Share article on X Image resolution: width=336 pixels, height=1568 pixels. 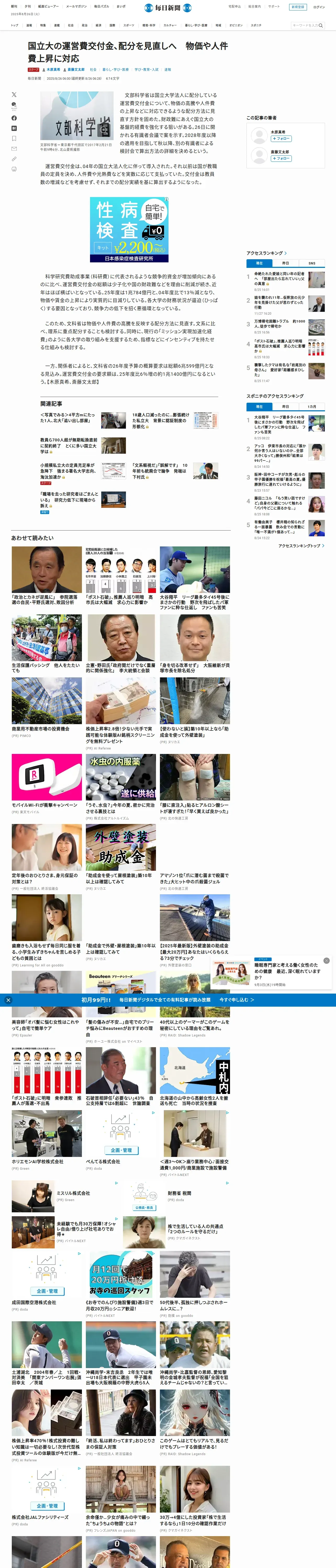tap(14, 95)
